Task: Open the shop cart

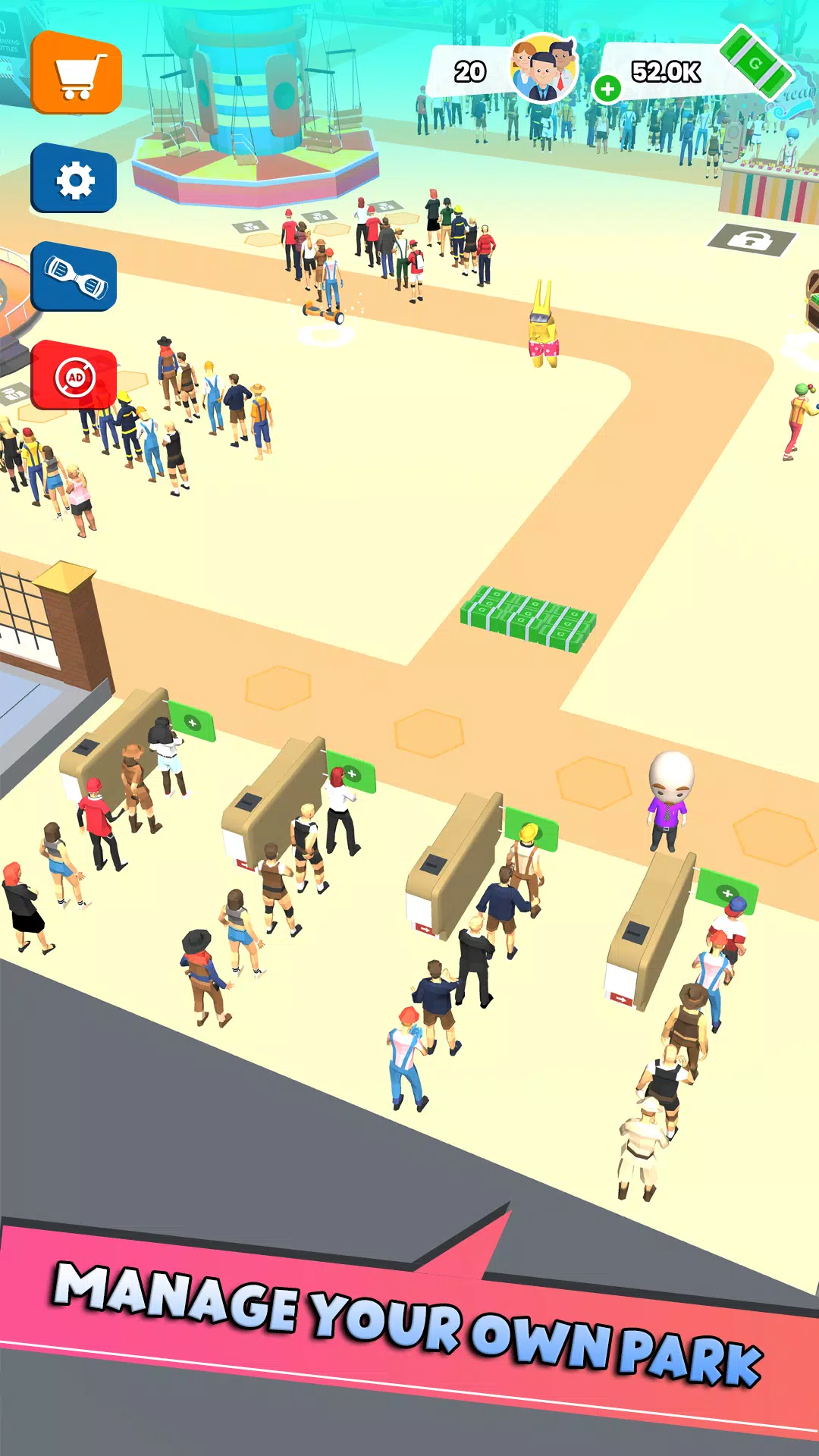Action: [76, 74]
